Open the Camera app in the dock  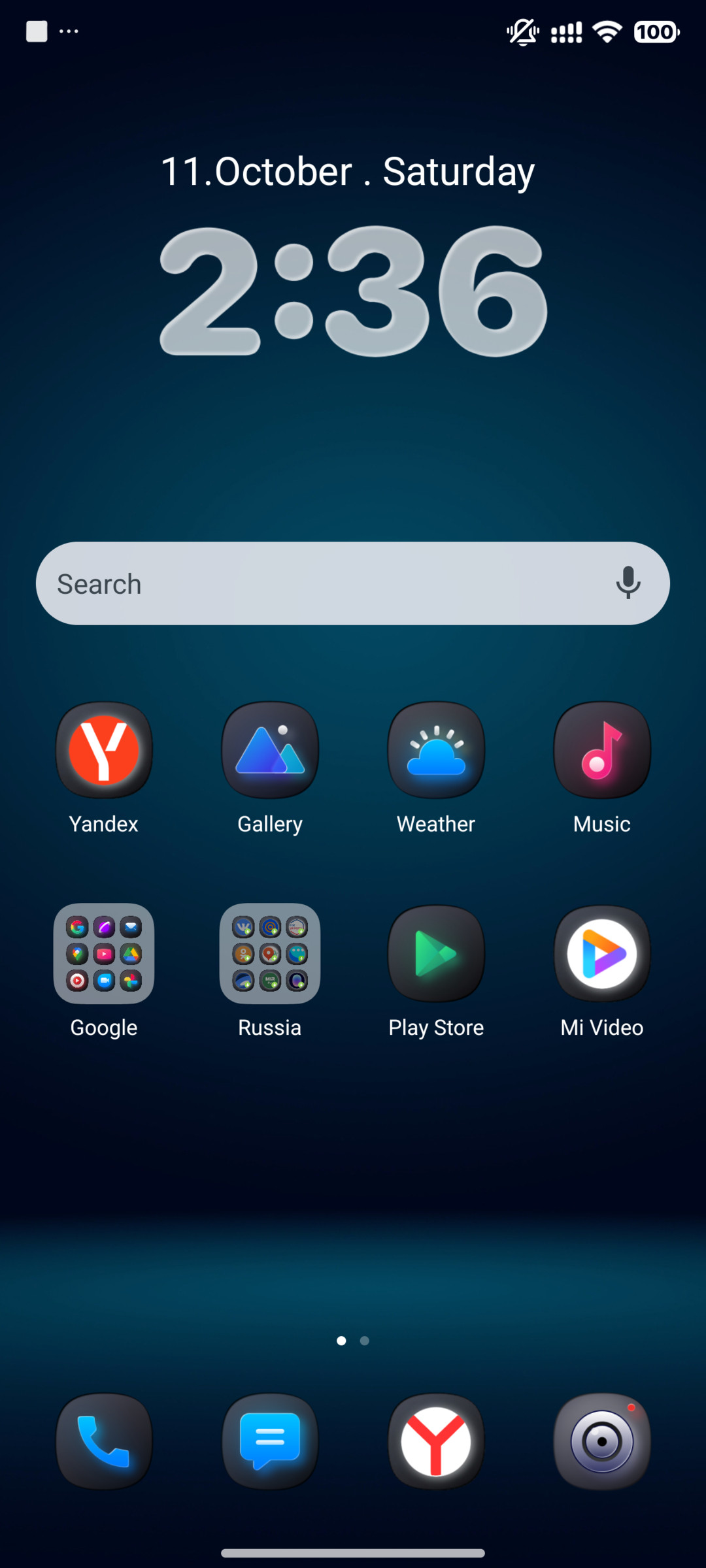[601, 1441]
